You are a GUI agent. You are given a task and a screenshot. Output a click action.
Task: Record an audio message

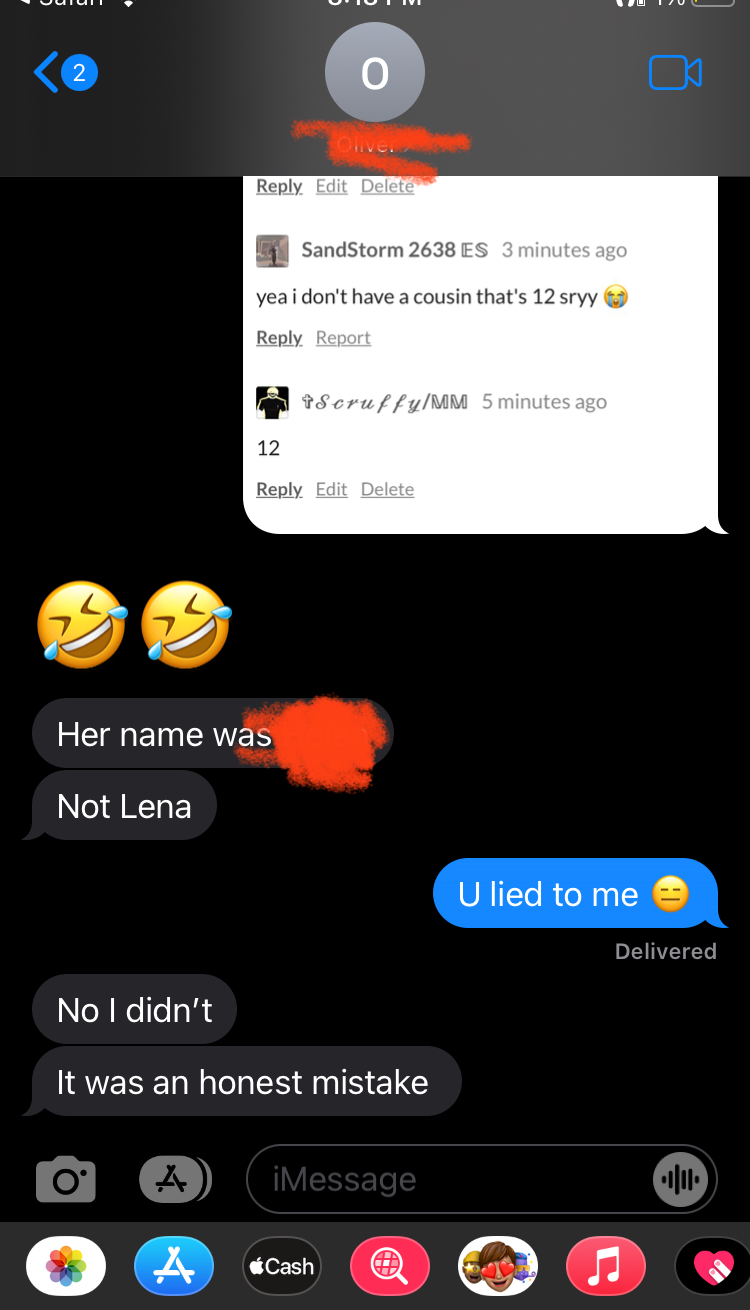coord(684,1179)
